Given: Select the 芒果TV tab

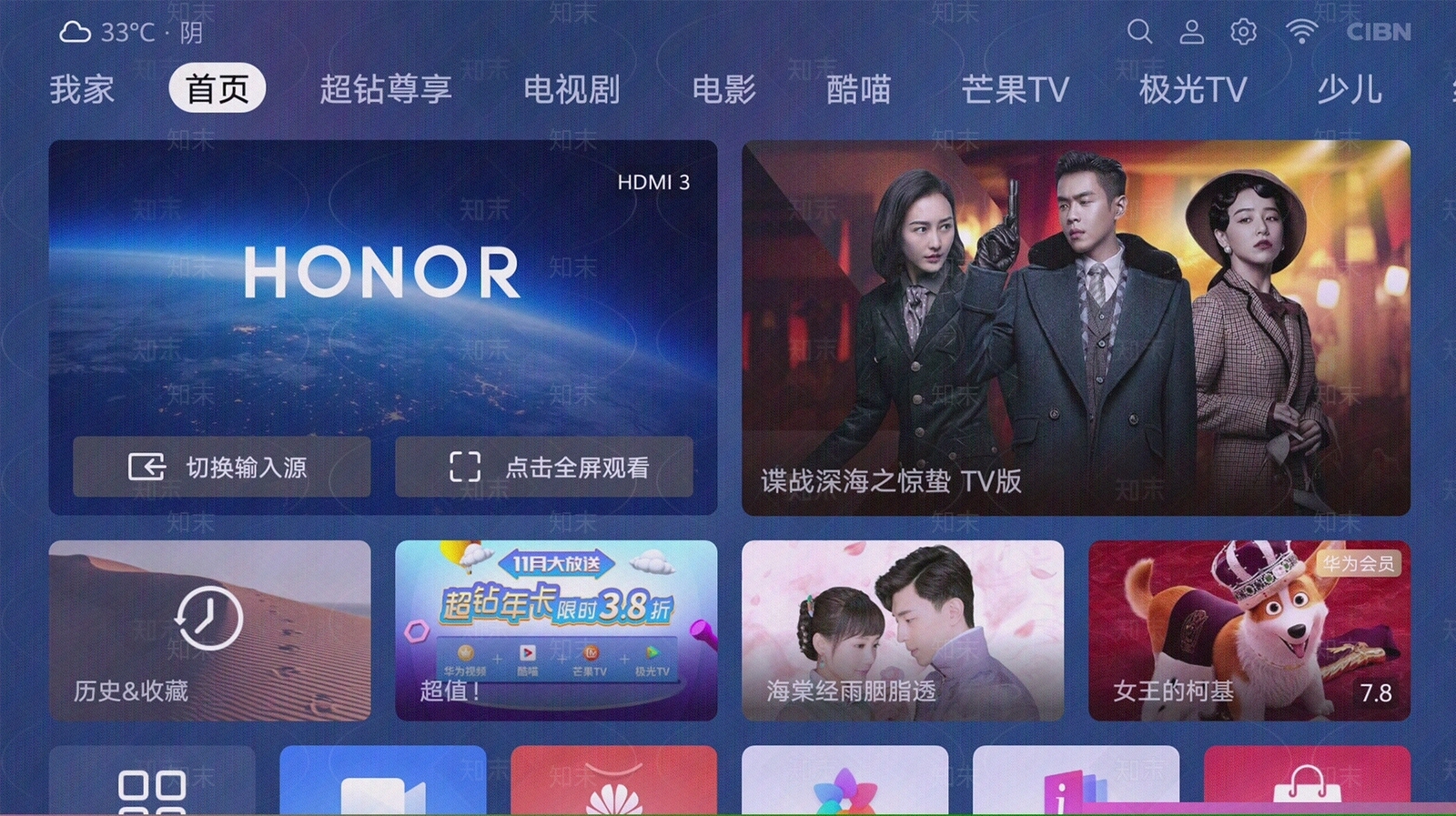Looking at the screenshot, I should click(1015, 89).
